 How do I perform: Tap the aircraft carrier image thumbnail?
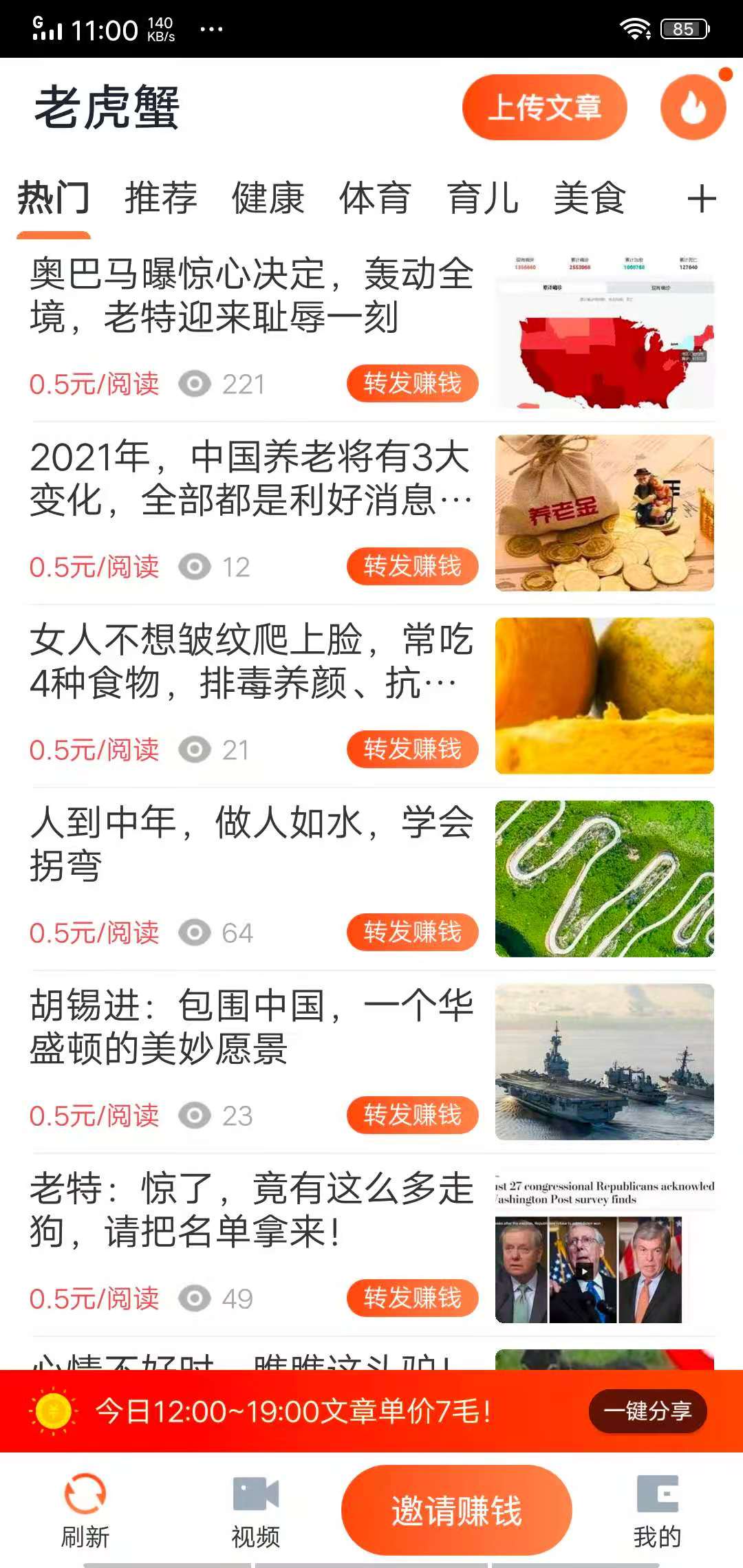(604, 1061)
